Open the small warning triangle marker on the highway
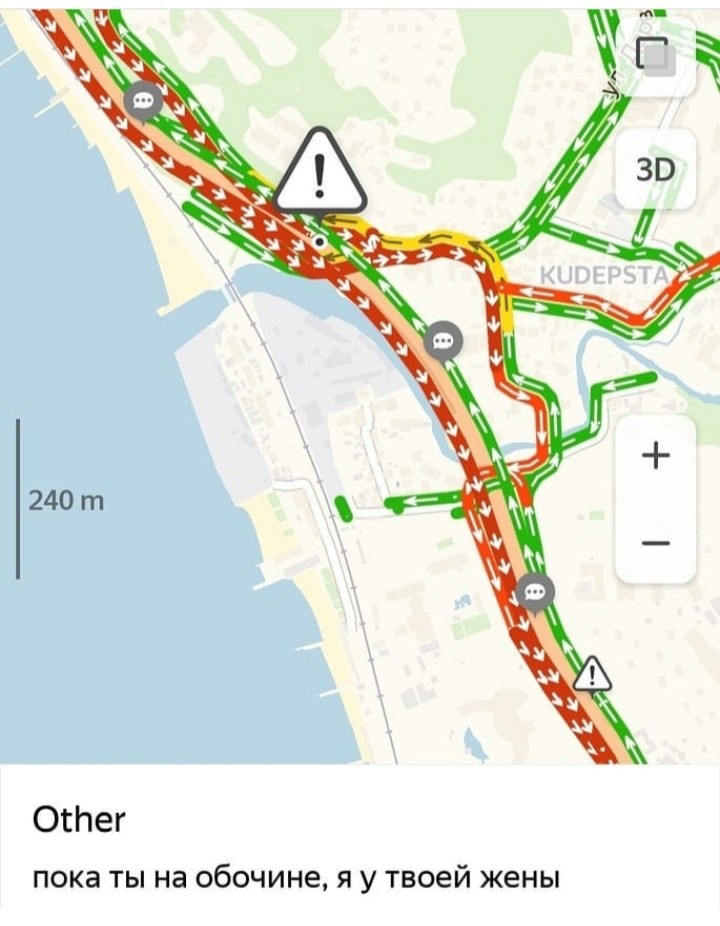This screenshot has height=926, width=720. [593, 672]
